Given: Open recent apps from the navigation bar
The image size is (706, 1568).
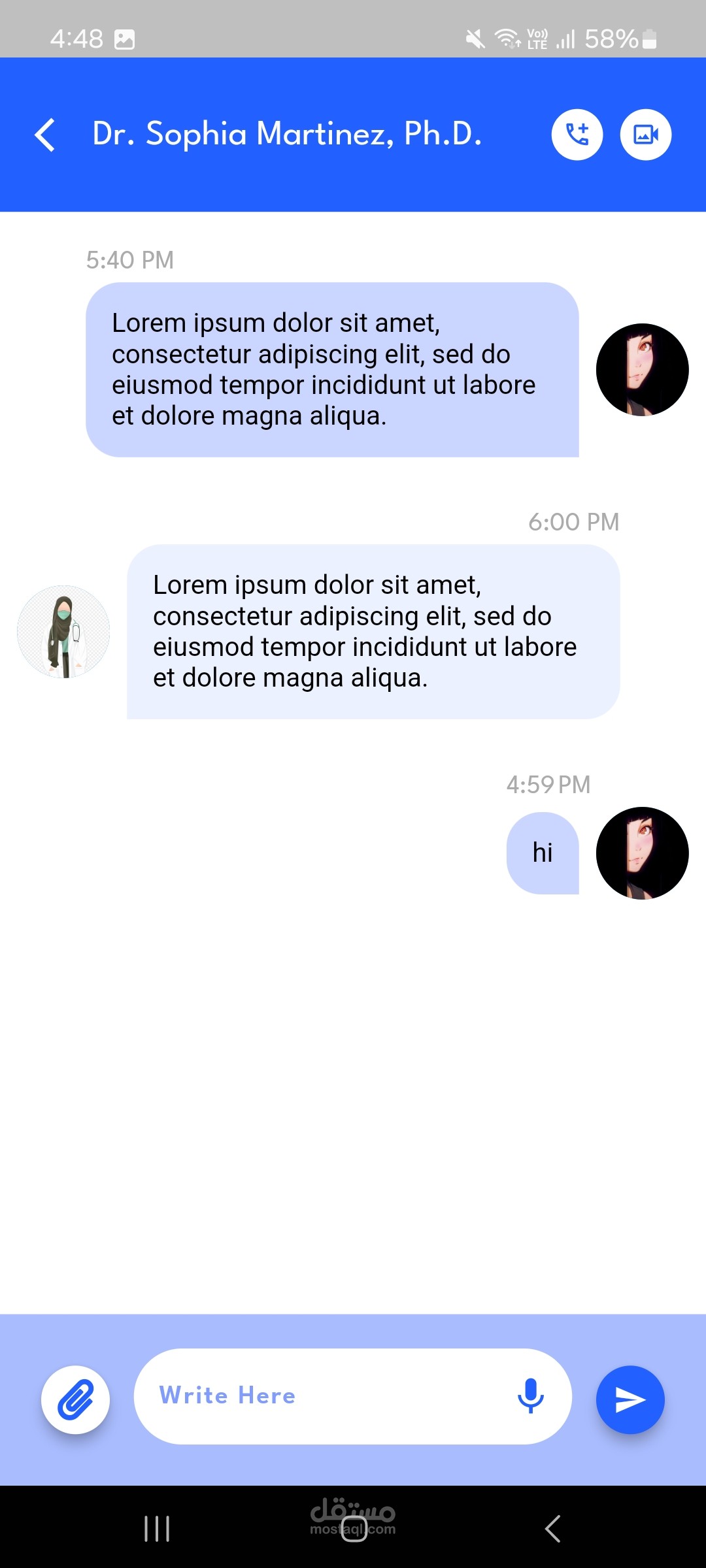Looking at the screenshot, I should (x=157, y=1529).
